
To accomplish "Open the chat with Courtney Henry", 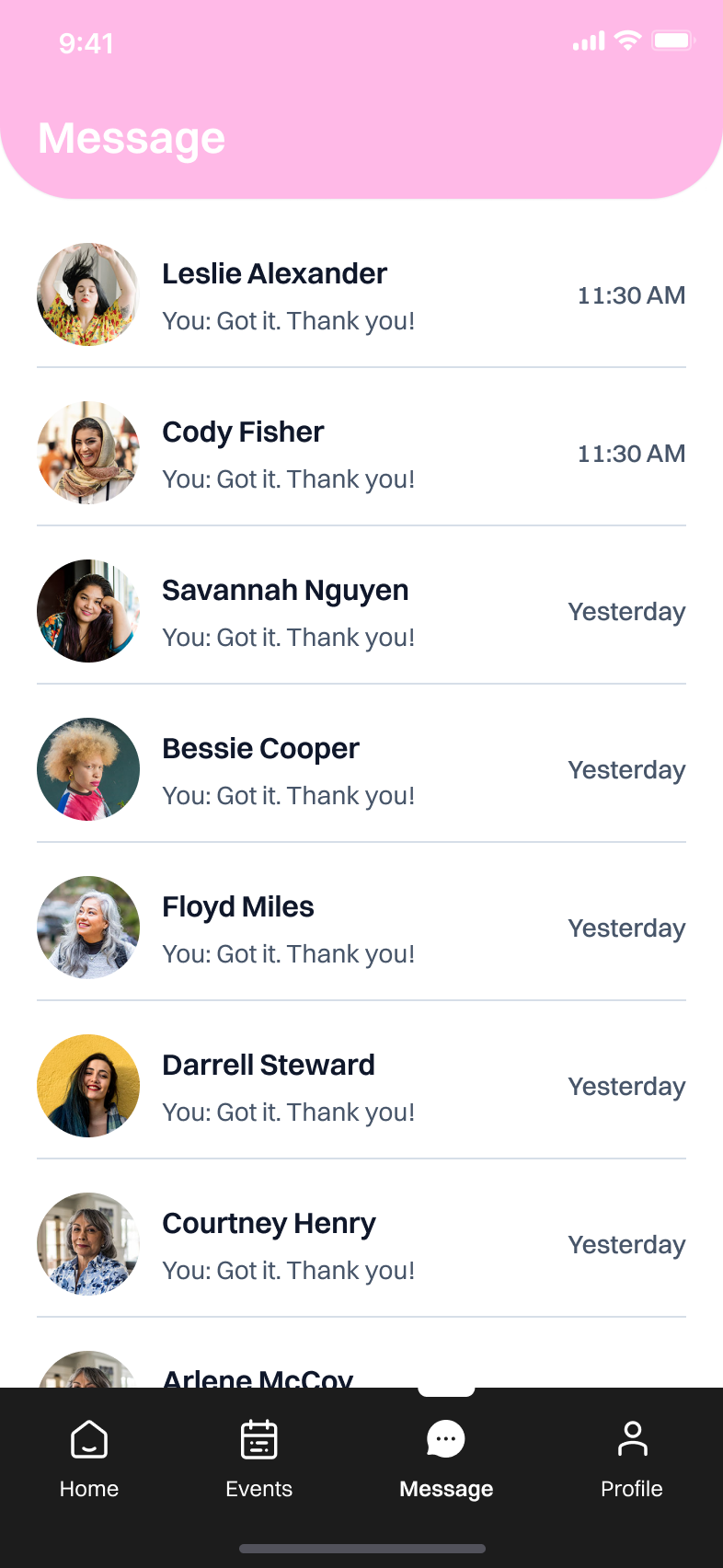I will pos(361,1245).
